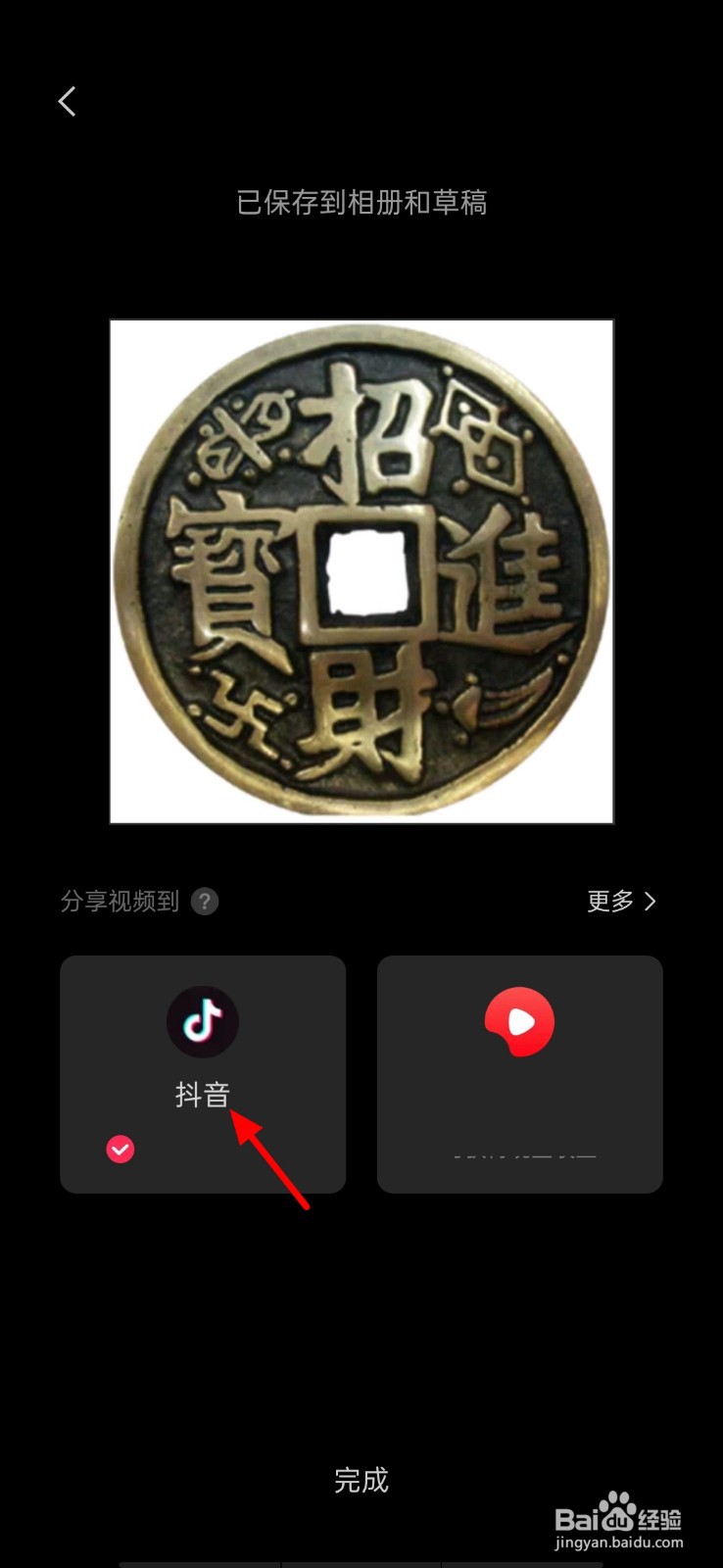The width and height of the screenshot is (723, 1568).
Task: Open the coin video preview thumbnail
Action: tap(361, 568)
